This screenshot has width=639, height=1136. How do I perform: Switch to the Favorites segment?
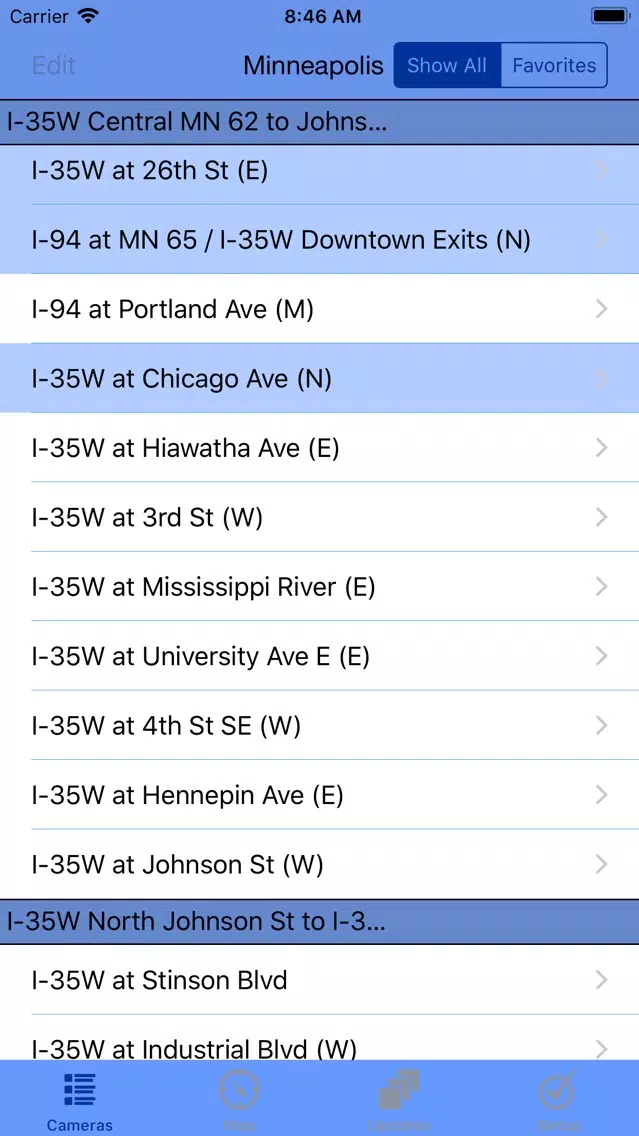point(554,65)
